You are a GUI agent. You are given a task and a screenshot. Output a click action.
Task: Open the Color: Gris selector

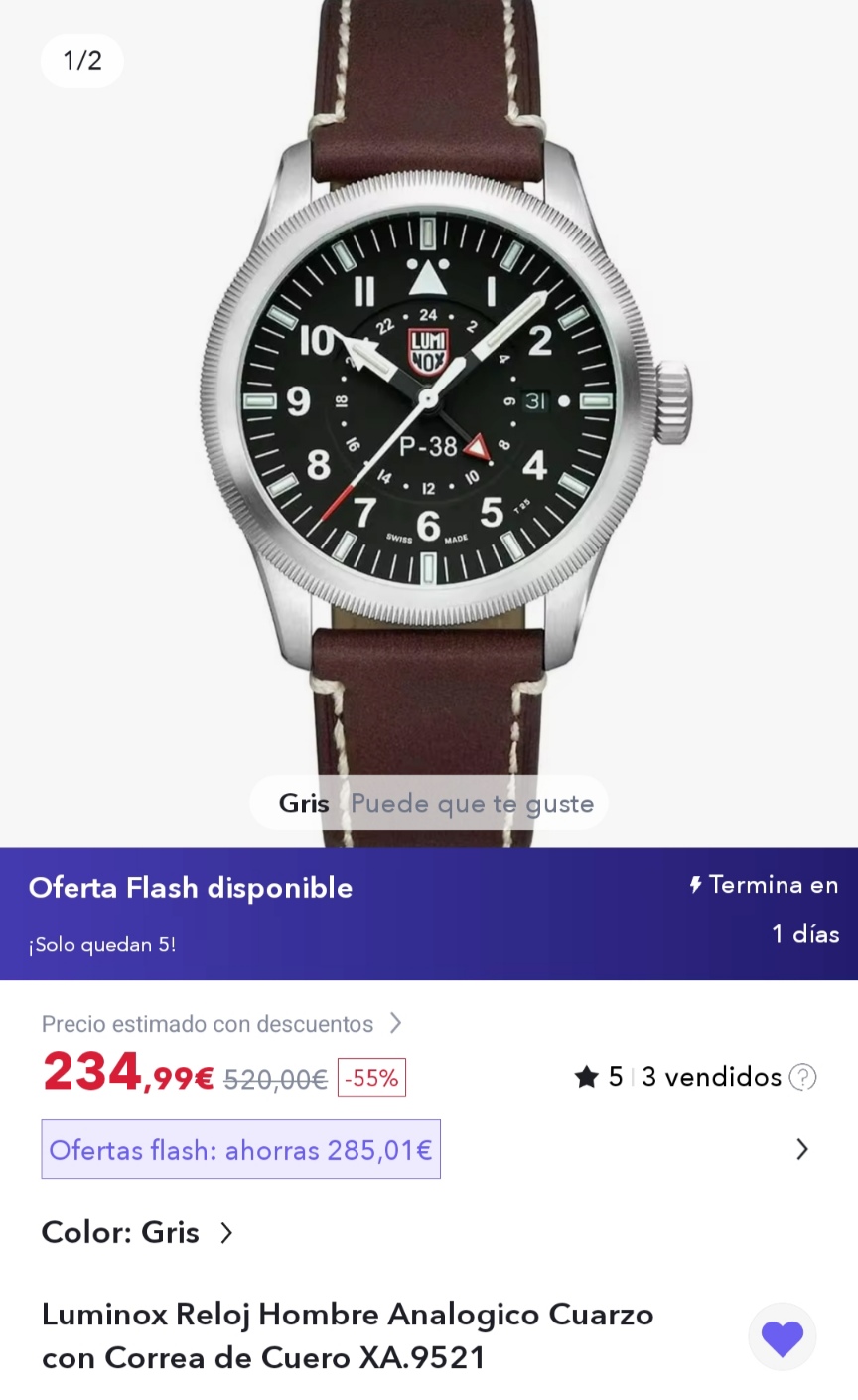pos(137,1233)
